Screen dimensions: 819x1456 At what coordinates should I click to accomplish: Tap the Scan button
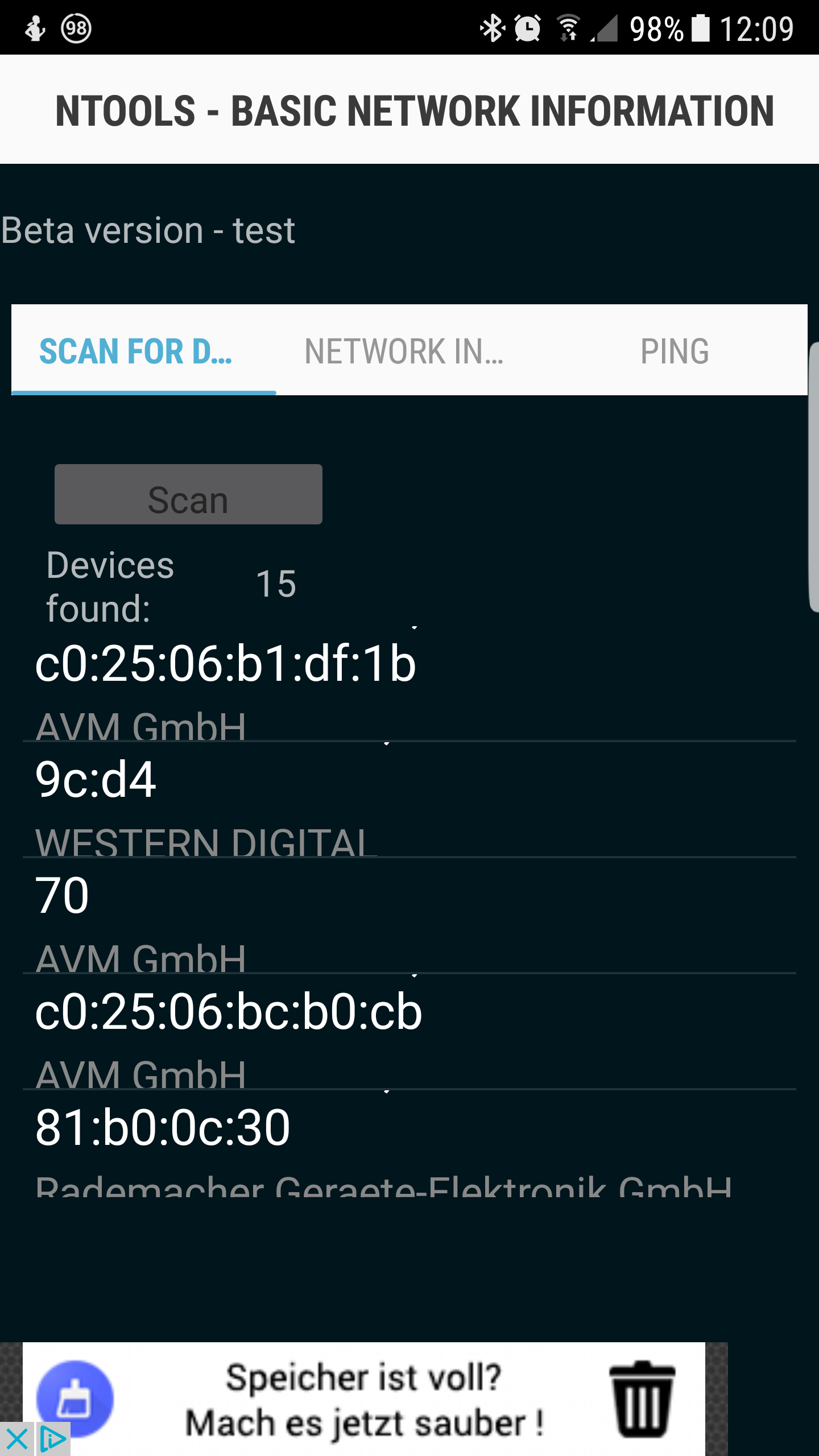[188, 494]
